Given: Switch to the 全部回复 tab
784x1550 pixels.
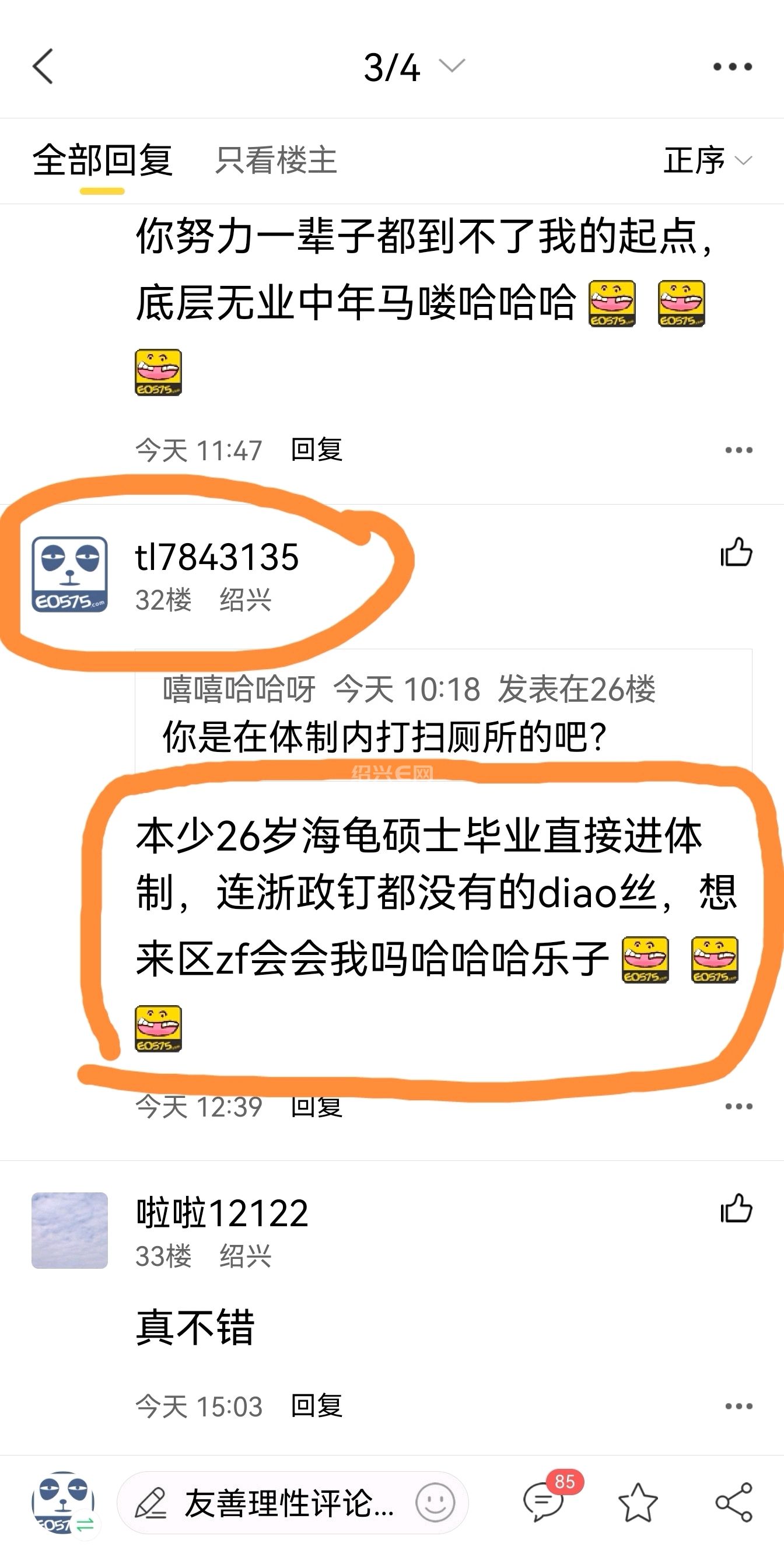Looking at the screenshot, I should coord(102,160).
